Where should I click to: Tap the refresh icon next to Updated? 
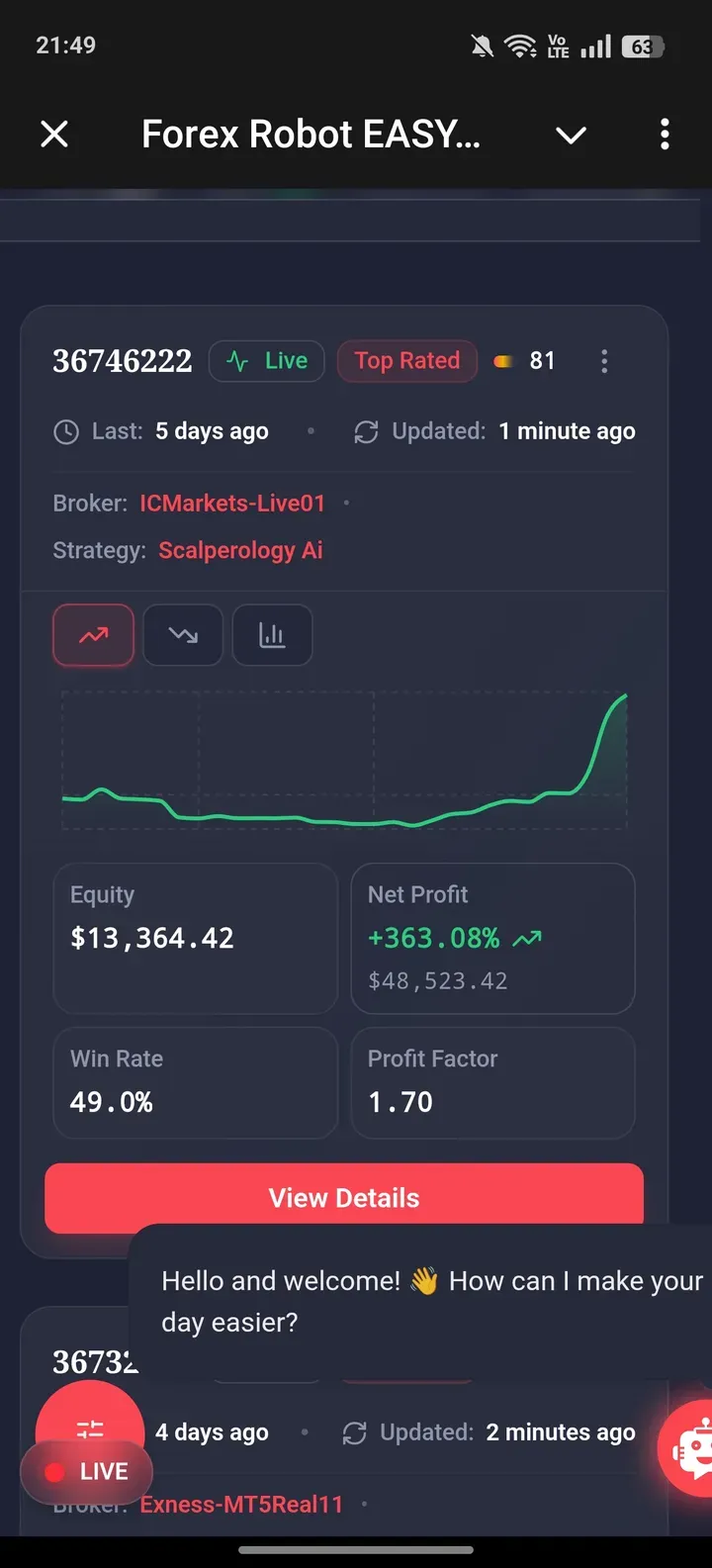pyautogui.click(x=366, y=431)
